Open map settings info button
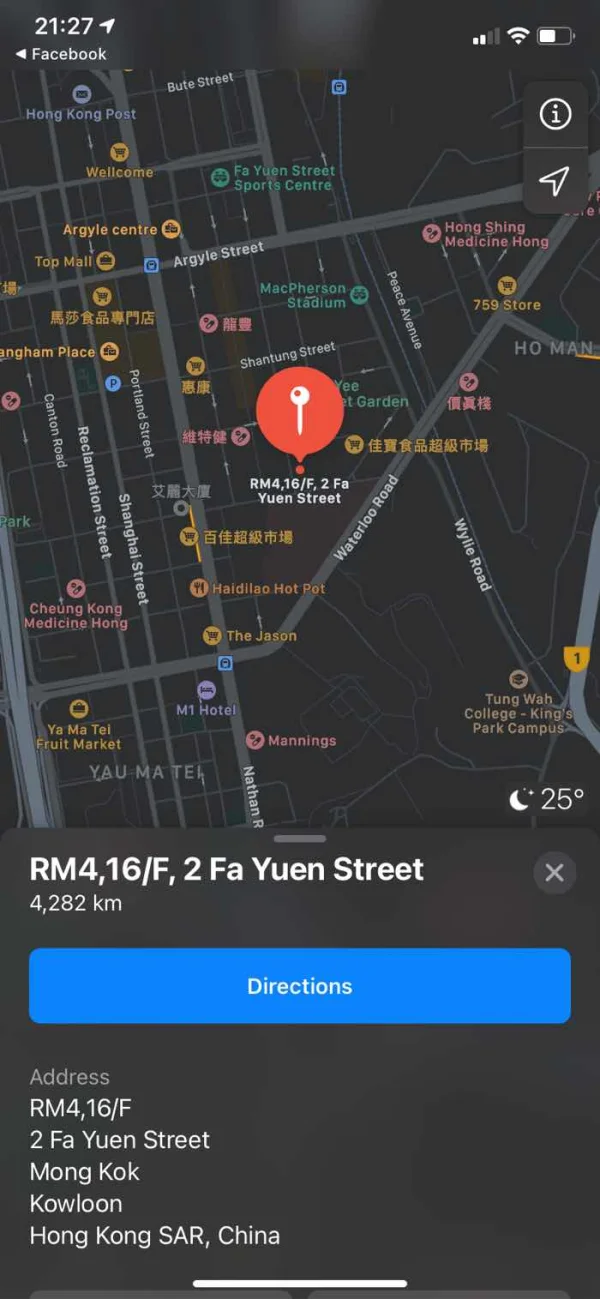 pyautogui.click(x=554, y=114)
